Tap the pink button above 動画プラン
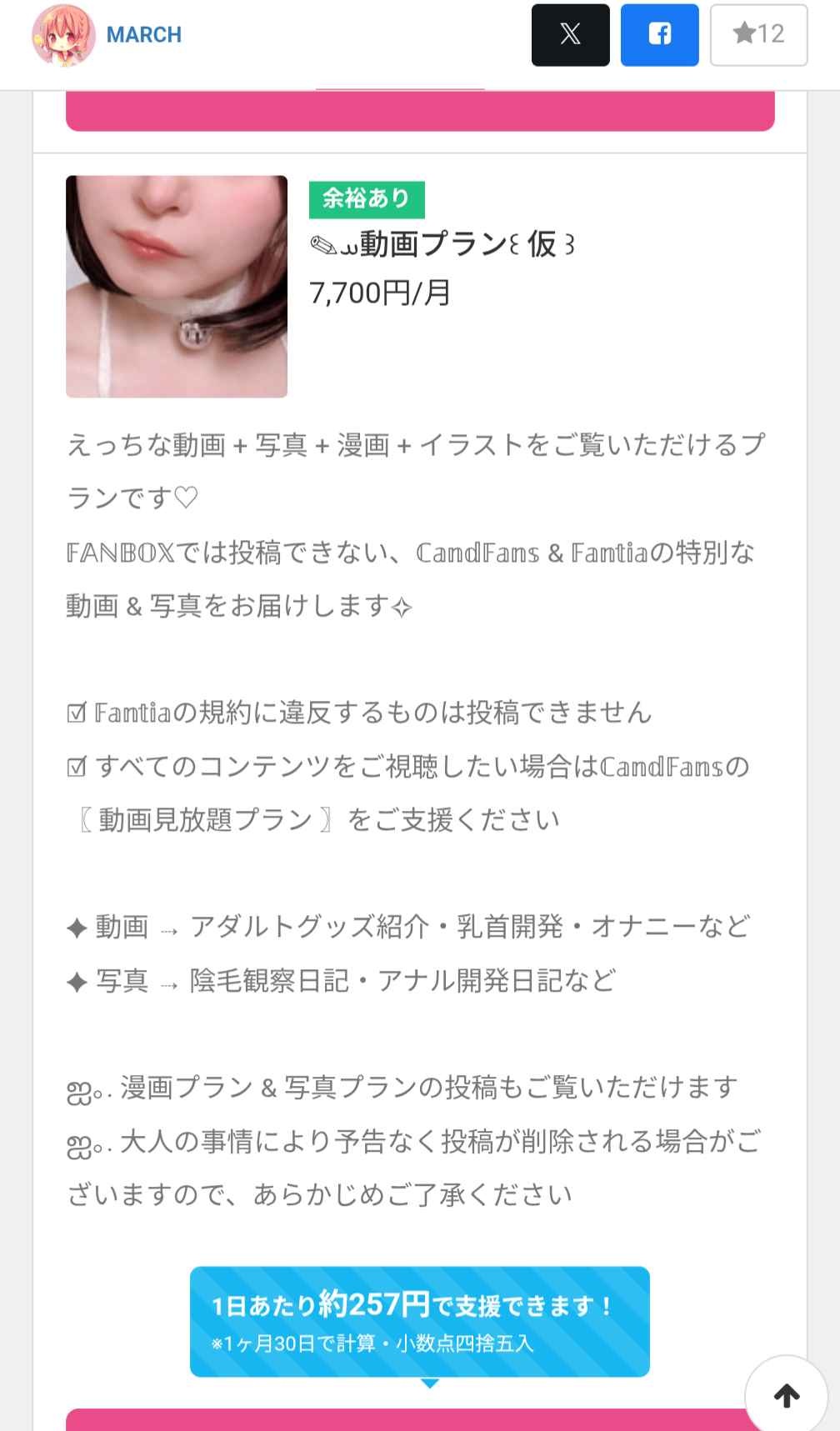The width and height of the screenshot is (840, 1431). point(420,113)
